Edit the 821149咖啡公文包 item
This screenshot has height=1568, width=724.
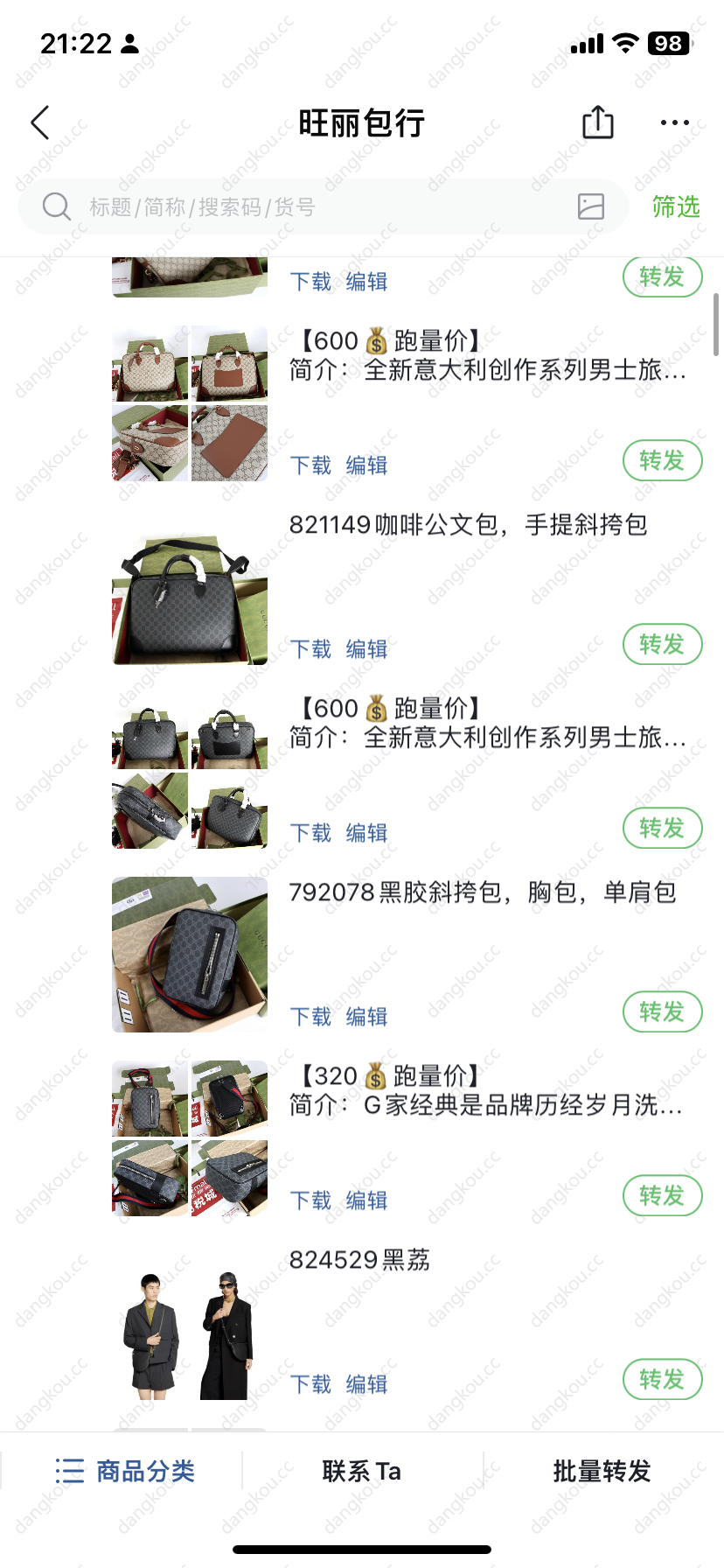(366, 649)
